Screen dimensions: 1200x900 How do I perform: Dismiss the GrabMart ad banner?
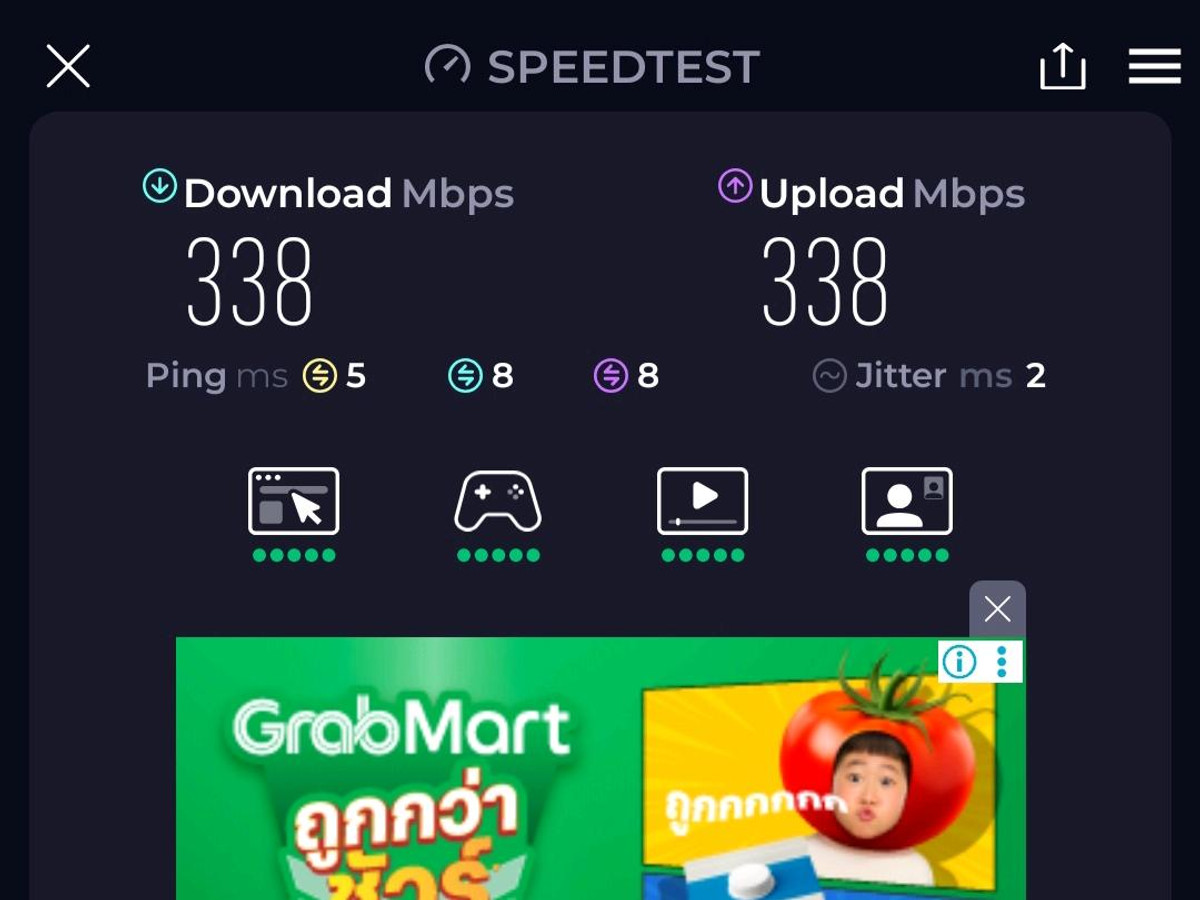pos(997,609)
